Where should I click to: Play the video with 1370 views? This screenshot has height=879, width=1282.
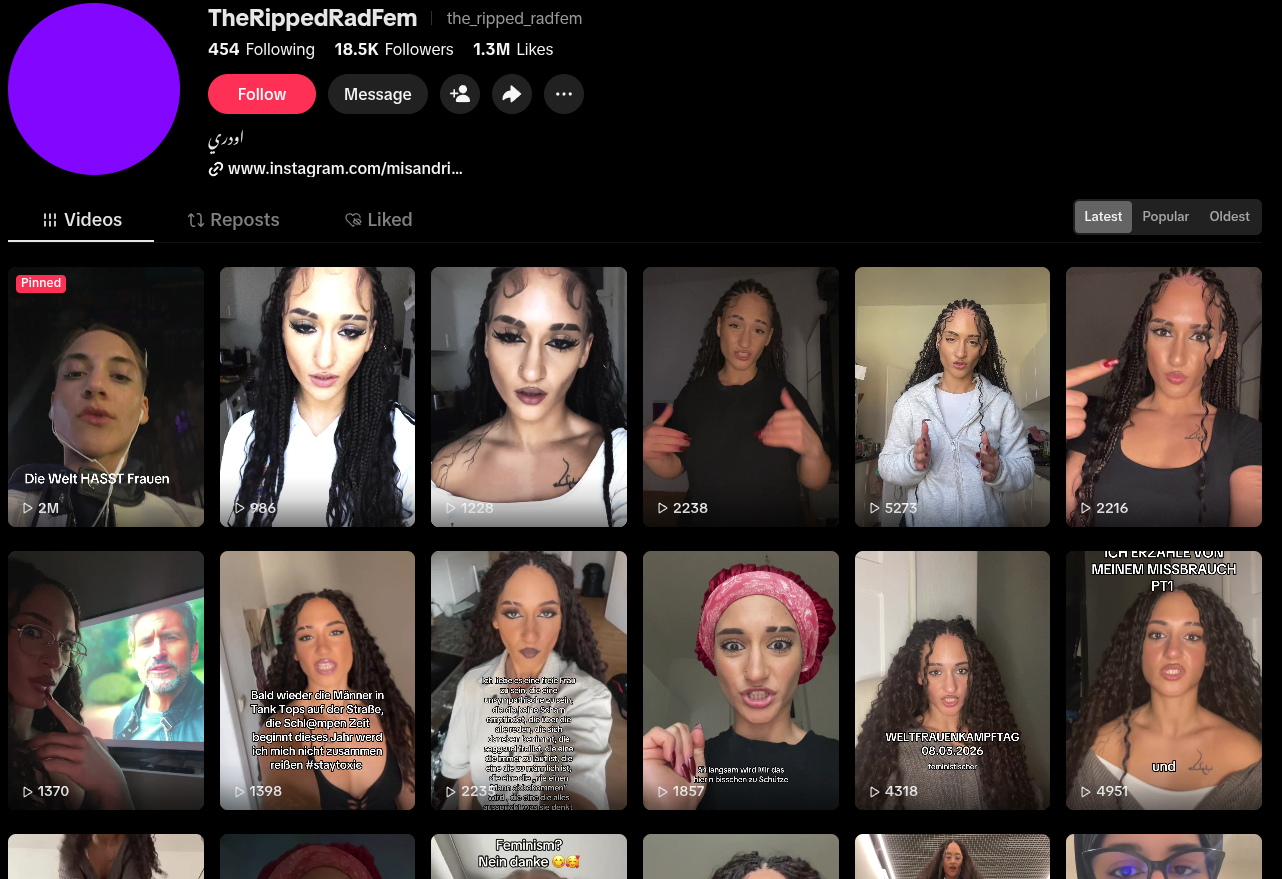pos(106,680)
